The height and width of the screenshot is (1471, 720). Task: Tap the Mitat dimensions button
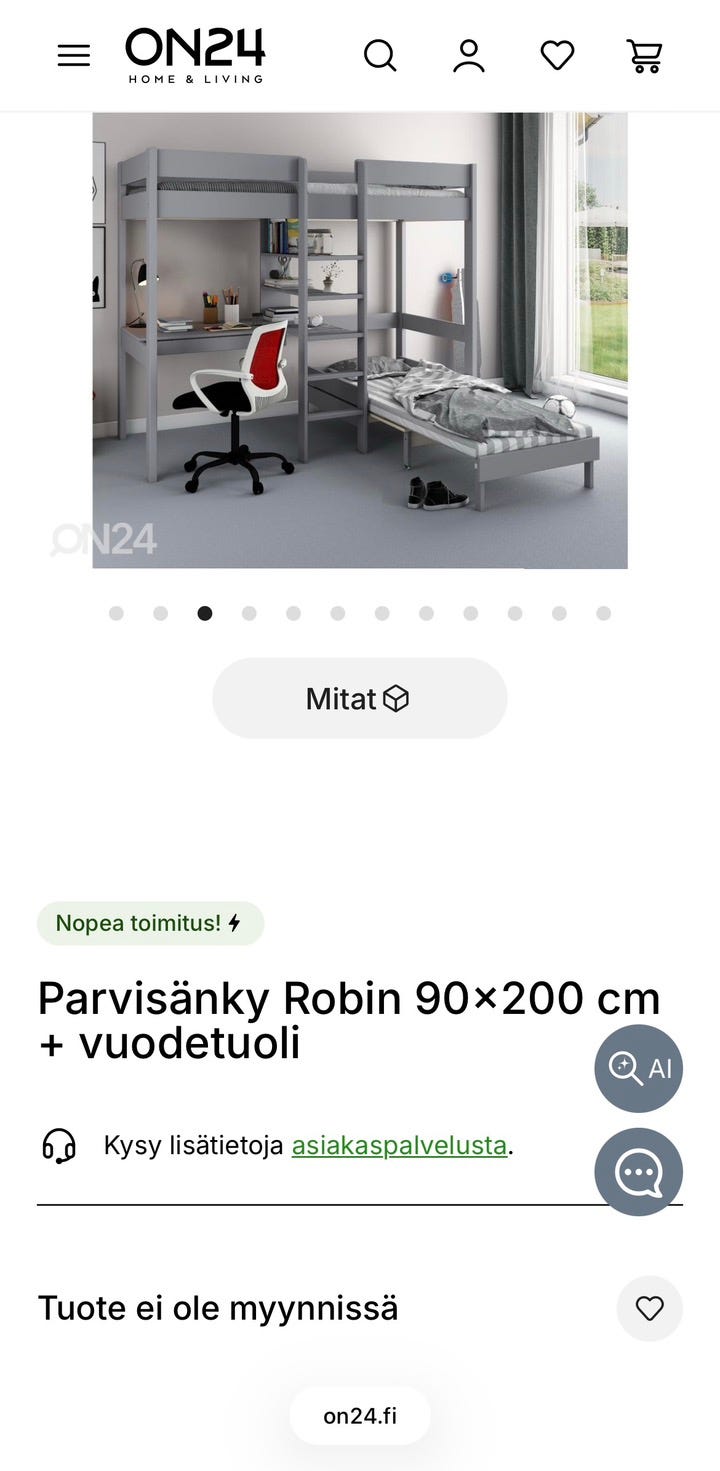click(360, 698)
